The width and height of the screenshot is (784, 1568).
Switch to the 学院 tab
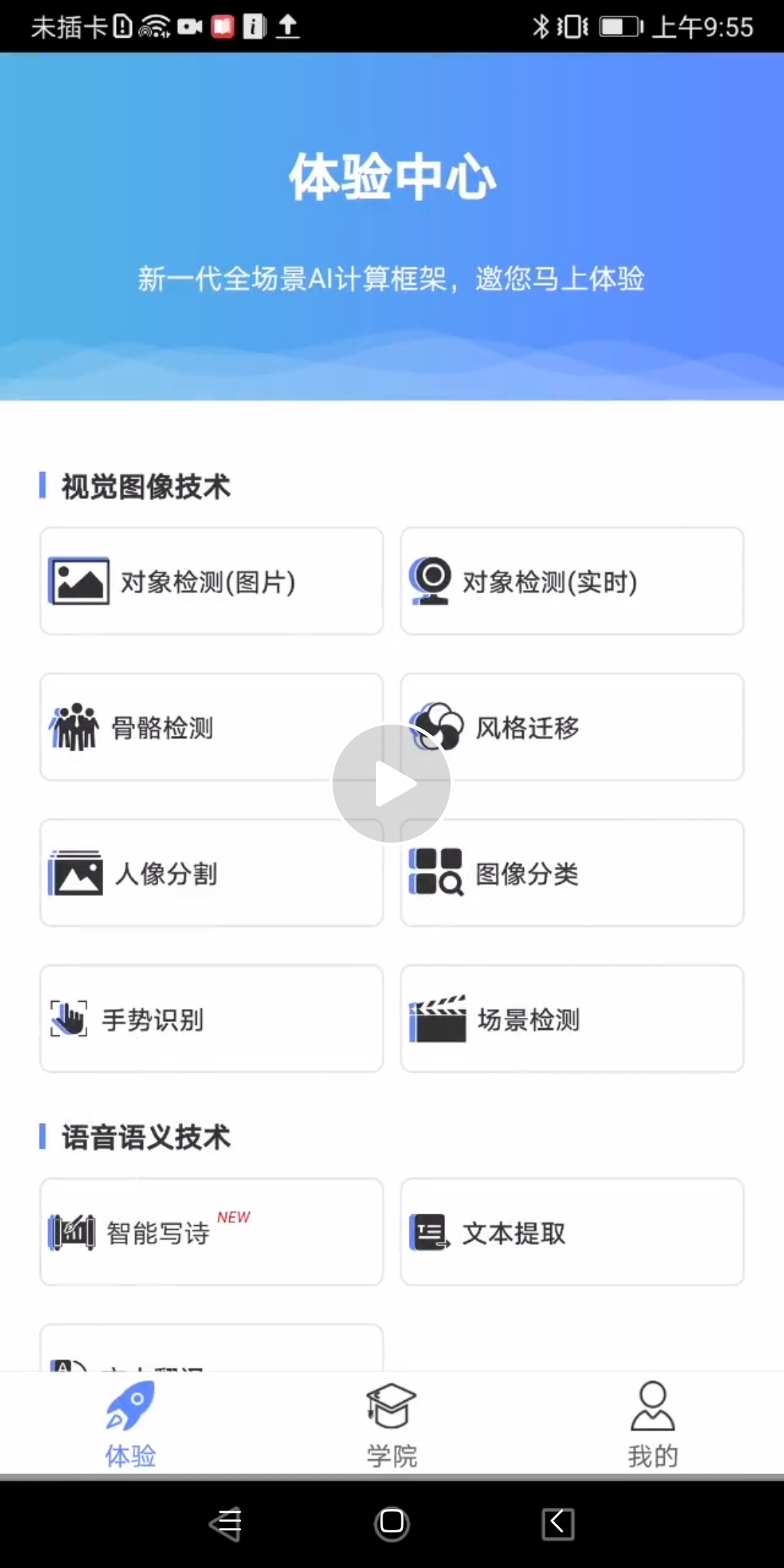(391, 1424)
